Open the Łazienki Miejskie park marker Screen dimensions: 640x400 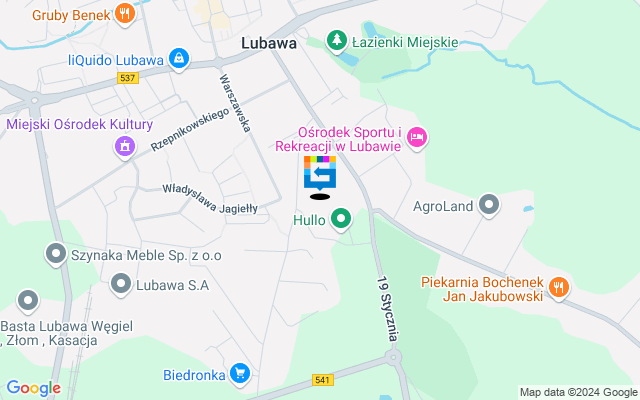click(x=338, y=41)
